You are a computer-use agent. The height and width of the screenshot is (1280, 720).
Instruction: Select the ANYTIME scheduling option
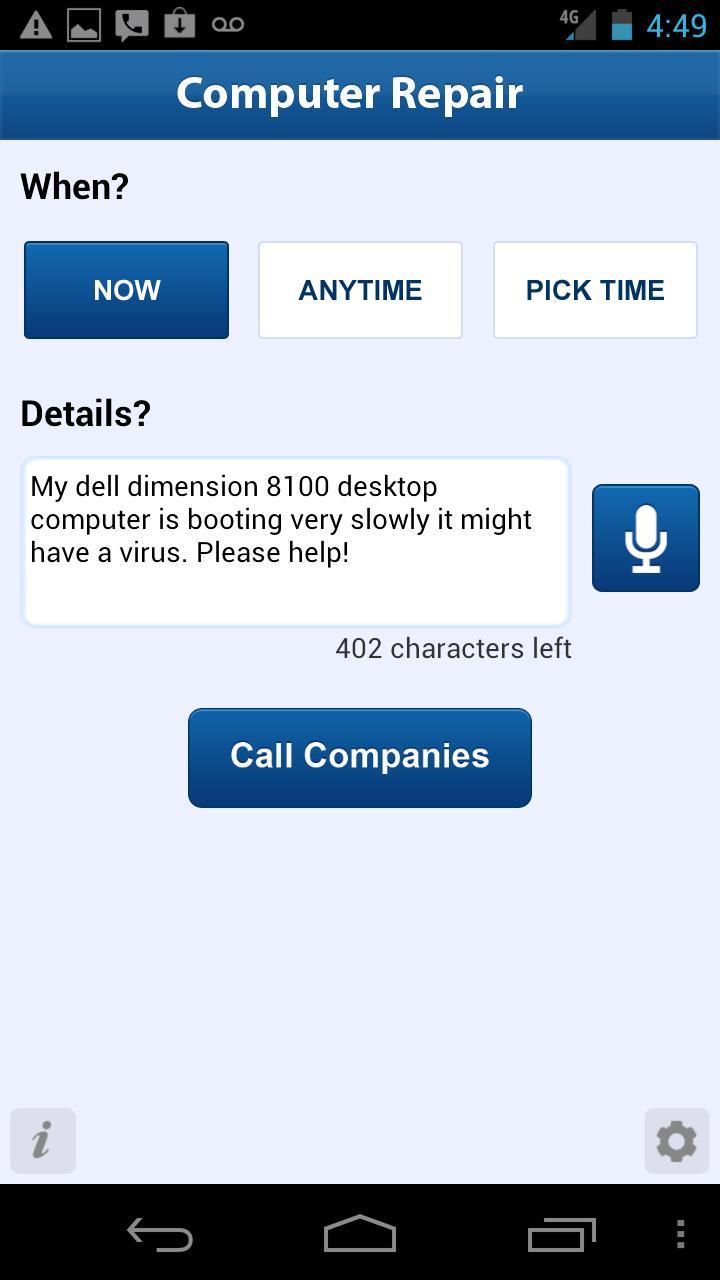click(360, 289)
